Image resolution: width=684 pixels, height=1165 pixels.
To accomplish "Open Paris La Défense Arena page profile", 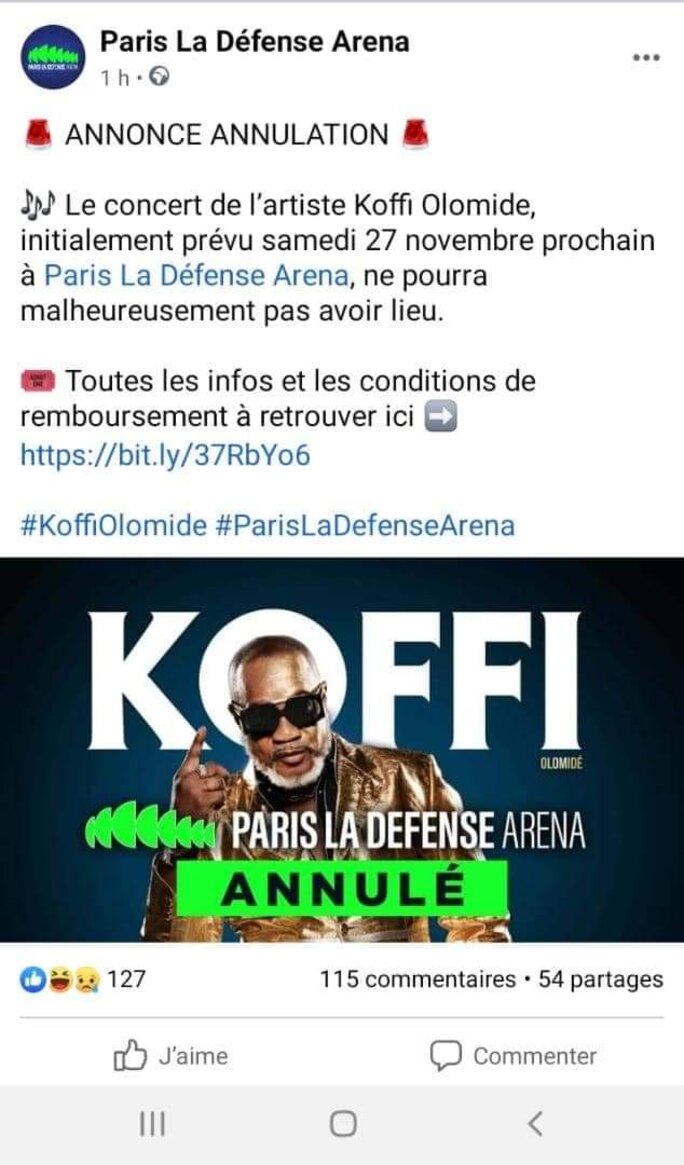I will (x=254, y=42).
